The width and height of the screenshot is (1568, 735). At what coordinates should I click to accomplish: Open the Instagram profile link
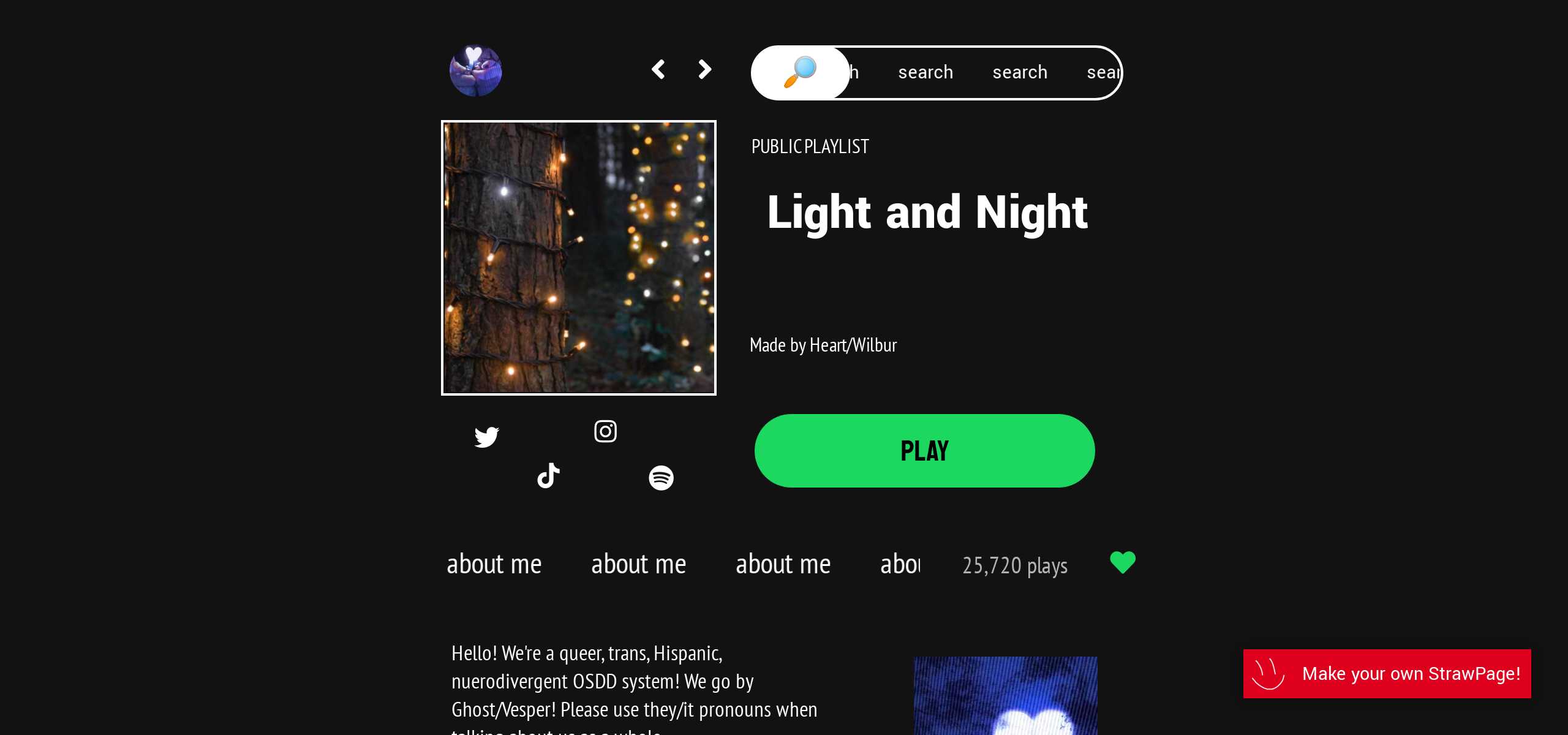[x=605, y=431]
